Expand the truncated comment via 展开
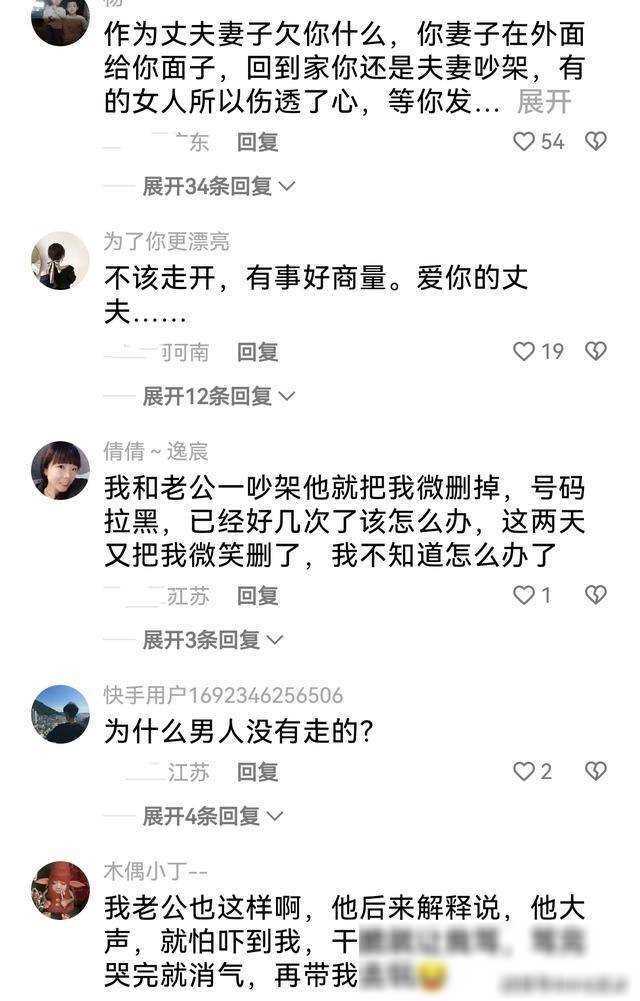640x1001 pixels. click(545, 102)
